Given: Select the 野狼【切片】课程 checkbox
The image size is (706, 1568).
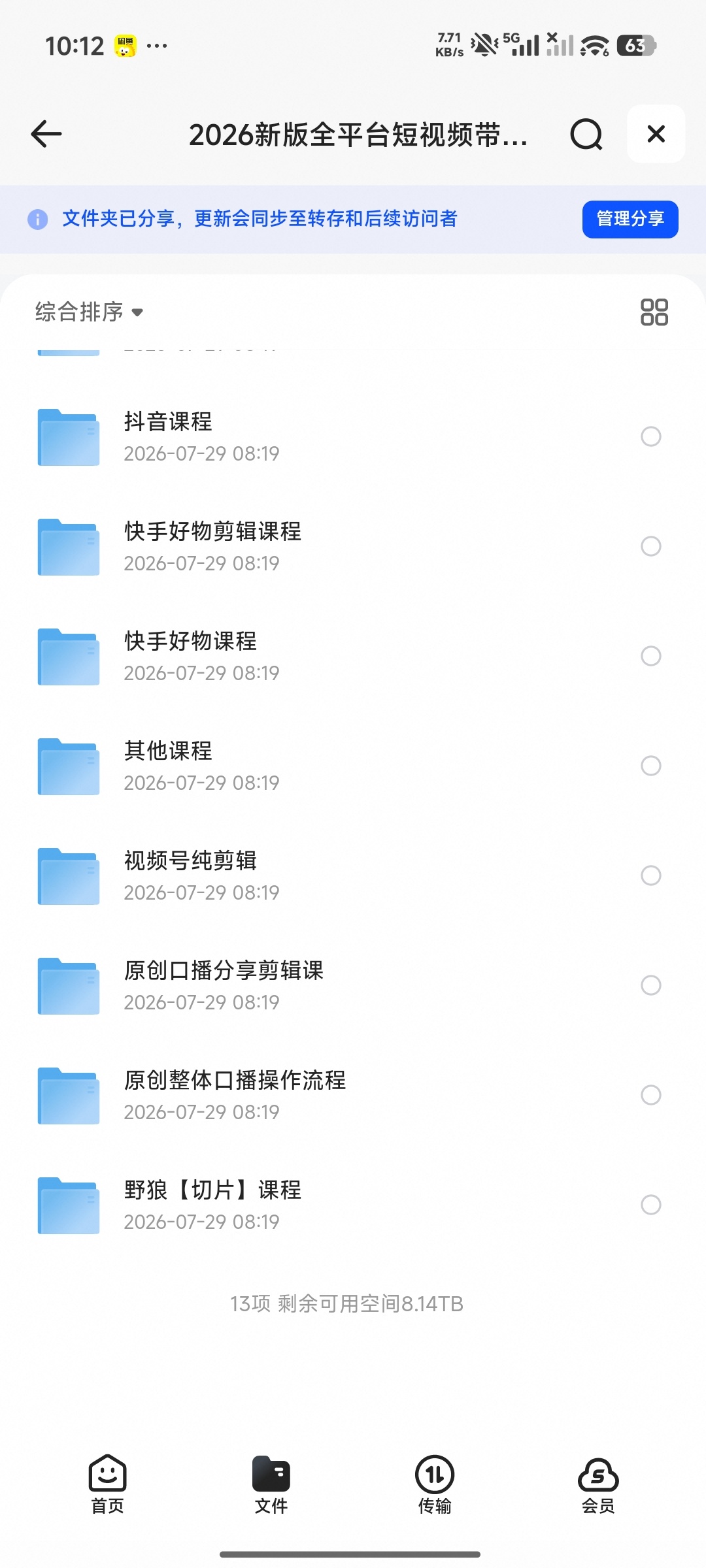Looking at the screenshot, I should point(650,1205).
